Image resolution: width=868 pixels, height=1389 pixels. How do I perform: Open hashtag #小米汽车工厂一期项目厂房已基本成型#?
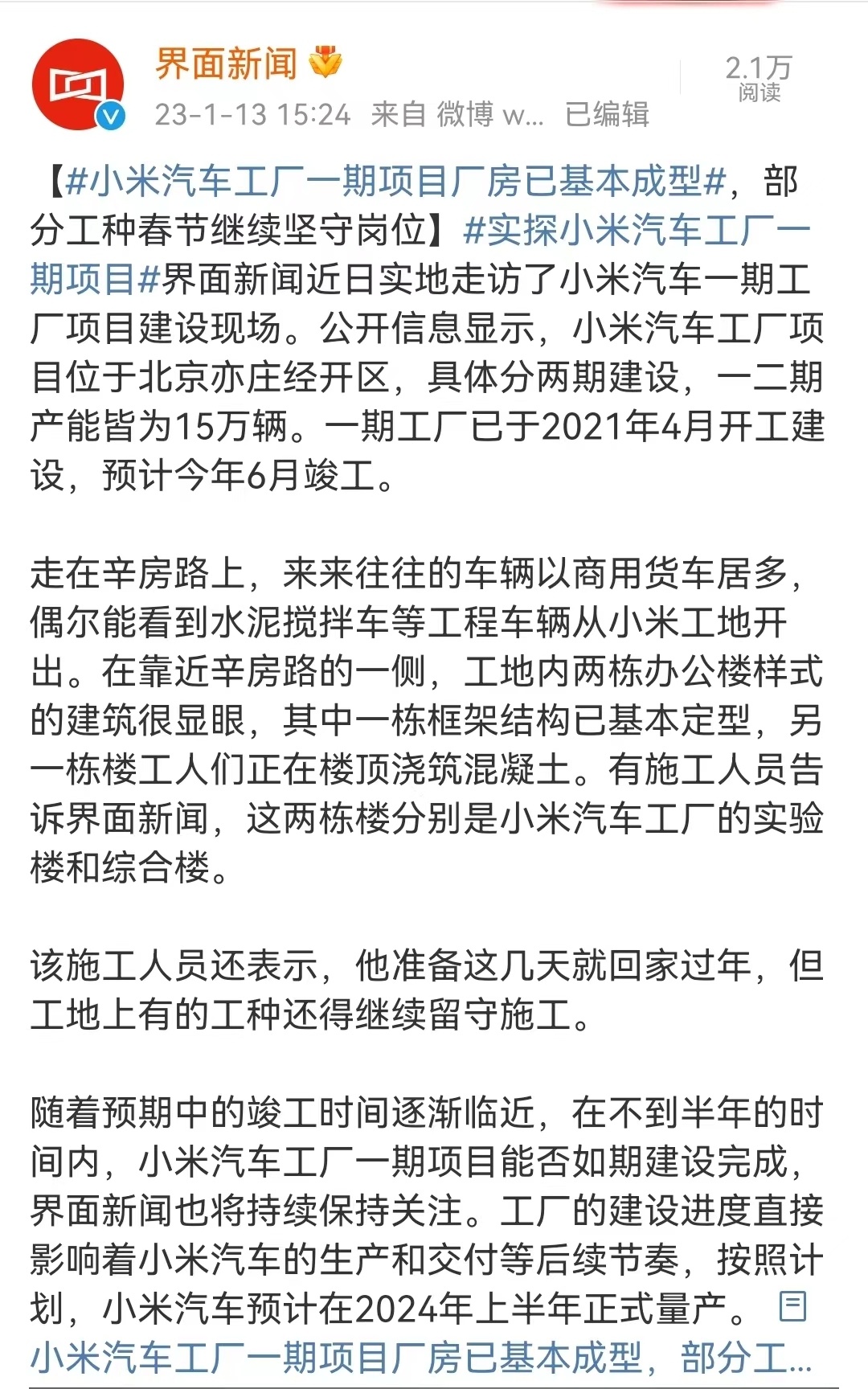pyautogui.click(x=396, y=181)
